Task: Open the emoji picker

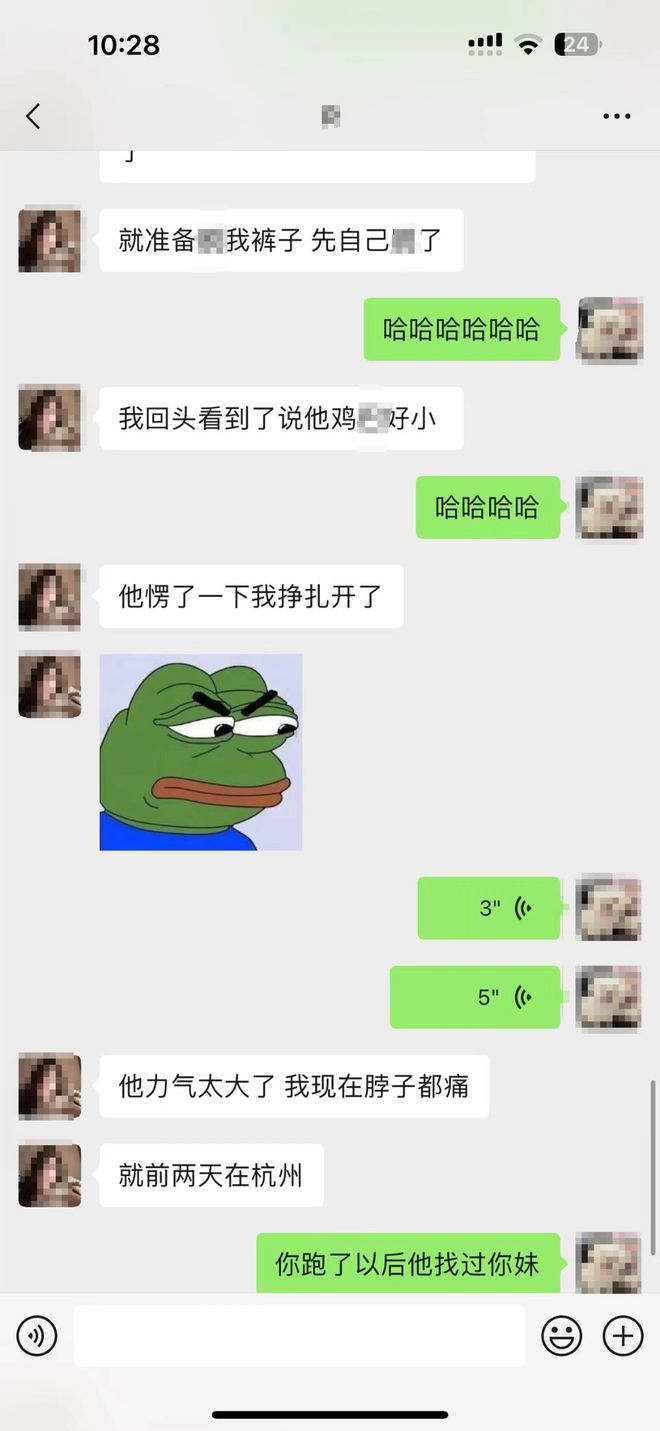Action: tap(562, 1335)
